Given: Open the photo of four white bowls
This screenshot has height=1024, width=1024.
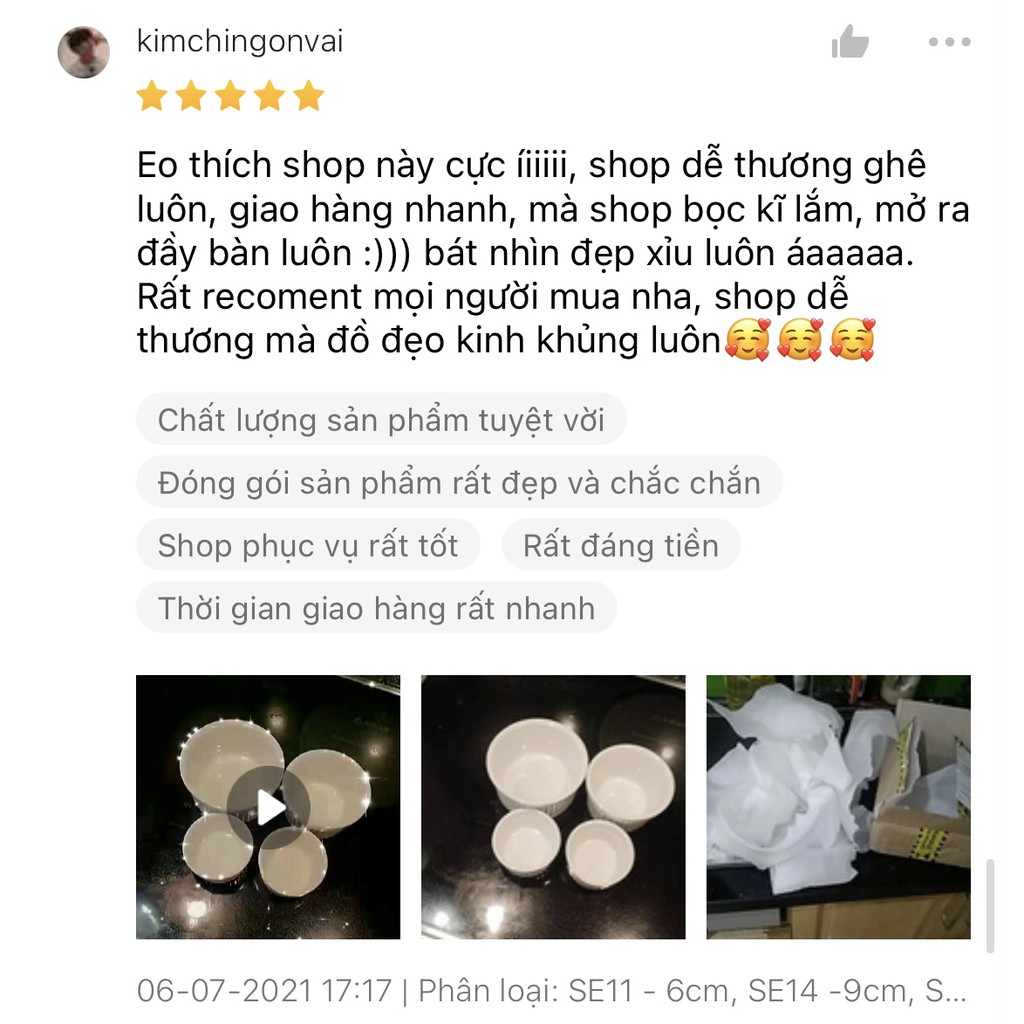Looking at the screenshot, I should pyautogui.click(x=553, y=807).
